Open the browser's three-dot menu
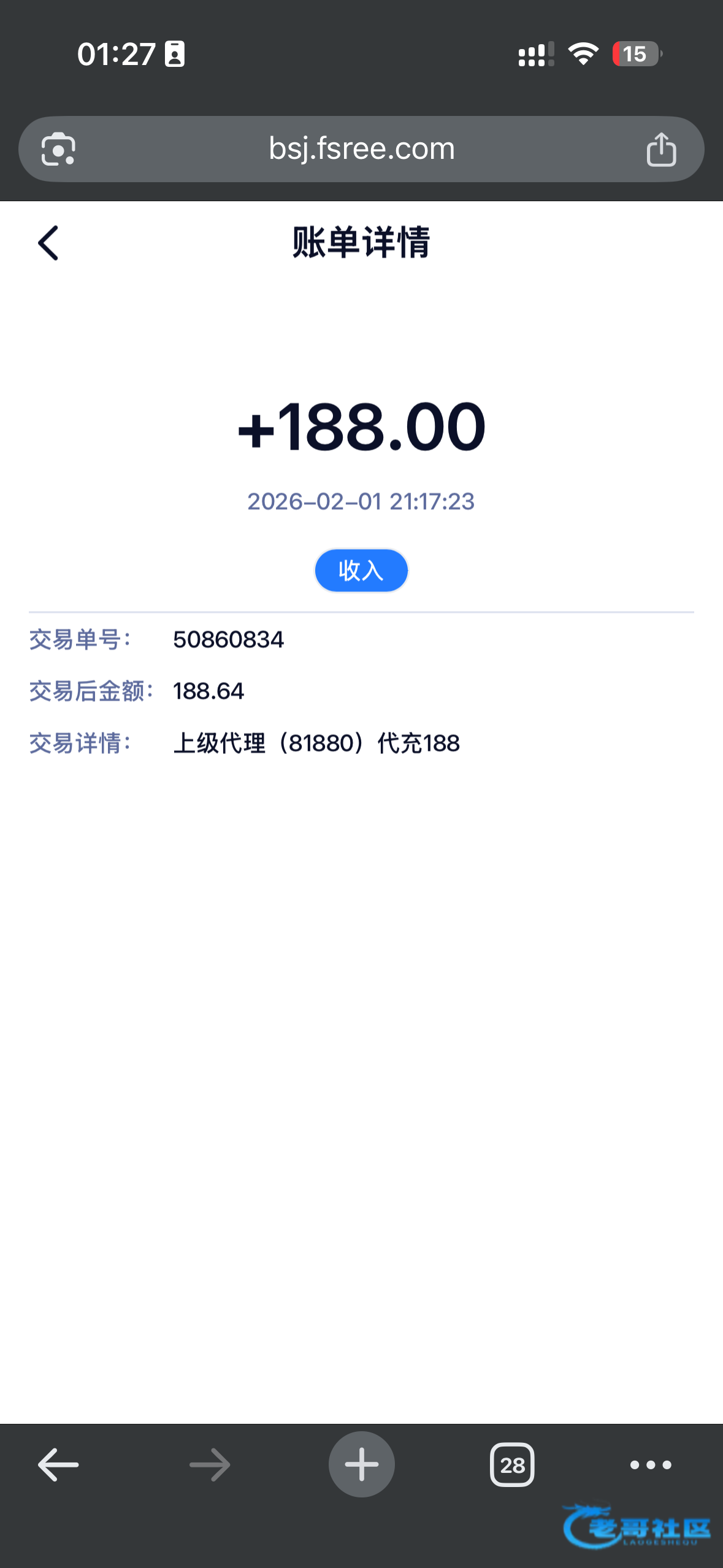Screen dimensions: 723x1568 click(651, 1464)
